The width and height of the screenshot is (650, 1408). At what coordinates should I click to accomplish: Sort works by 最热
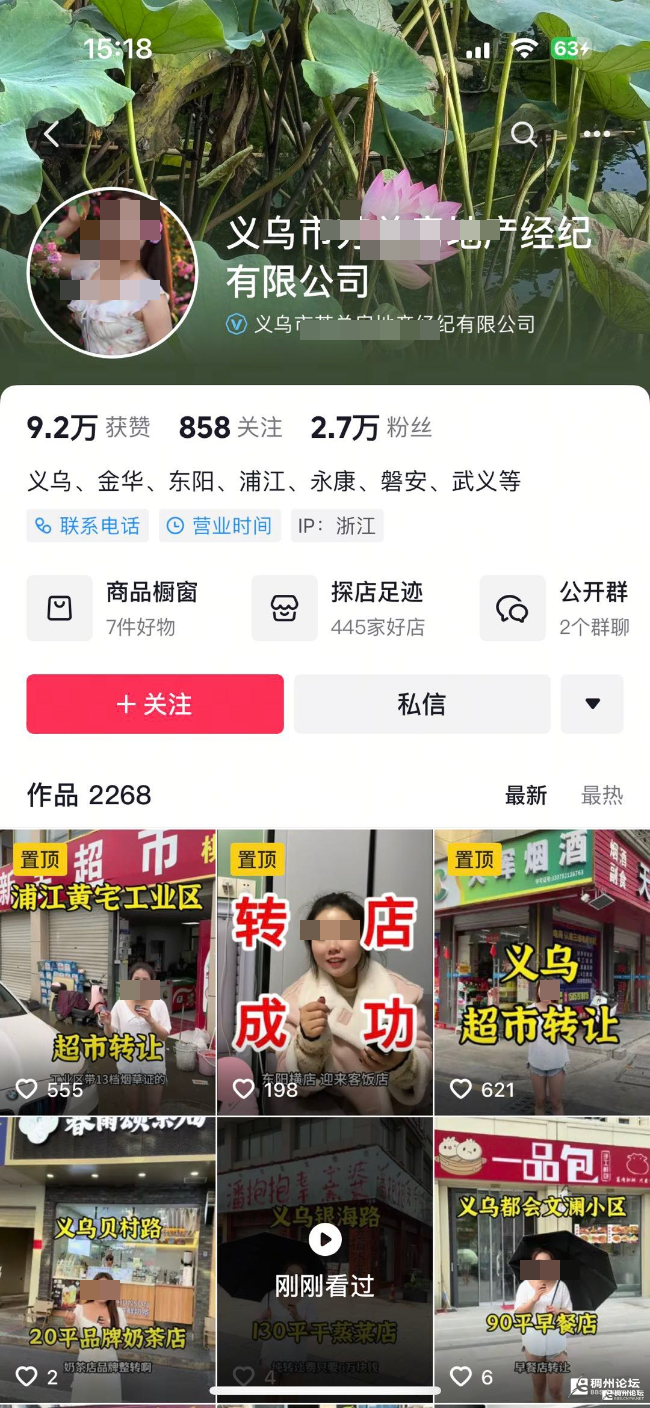[x=602, y=796]
